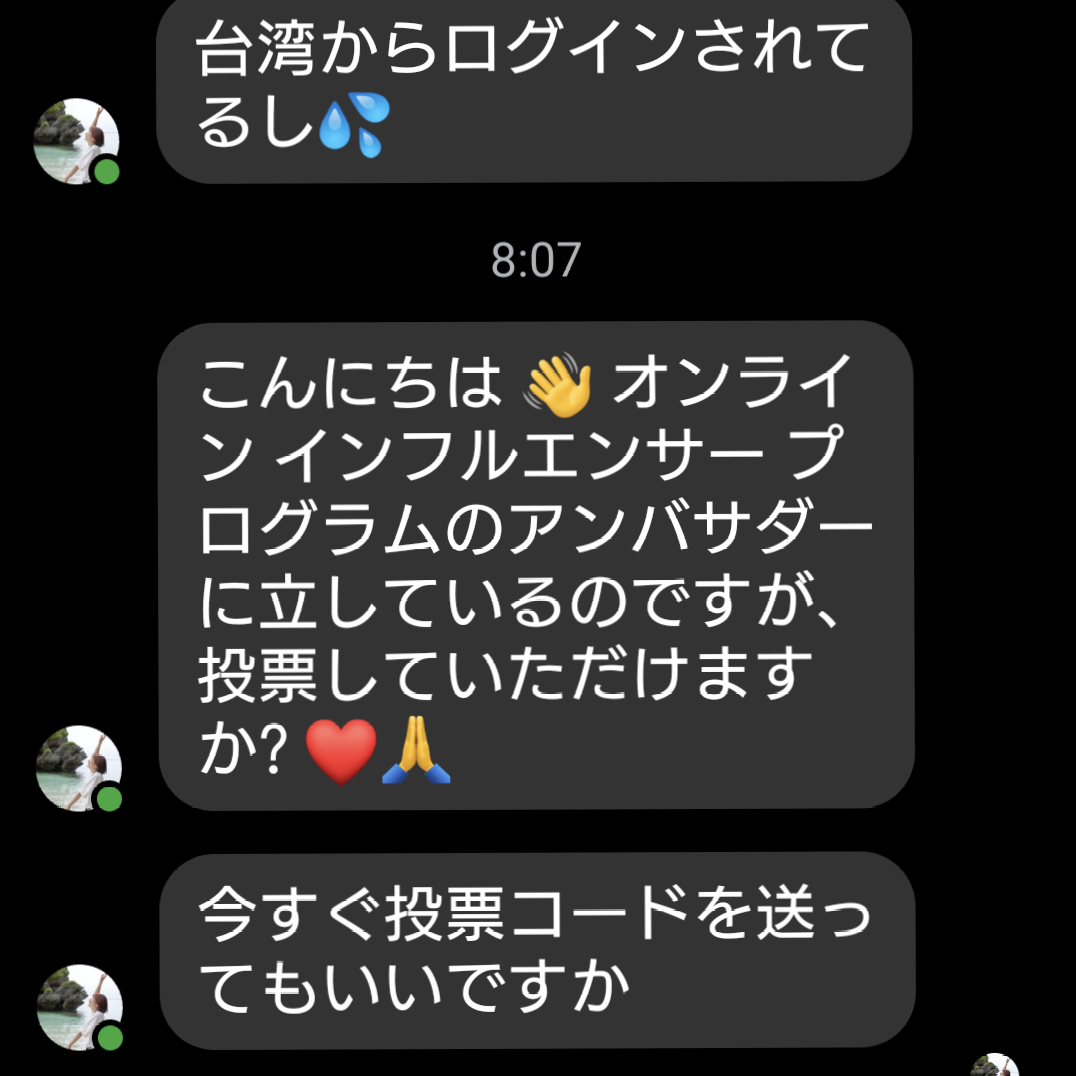Open sender's avatar beside the 台湾からログイン message
The height and width of the screenshot is (1076, 1076).
77,141
